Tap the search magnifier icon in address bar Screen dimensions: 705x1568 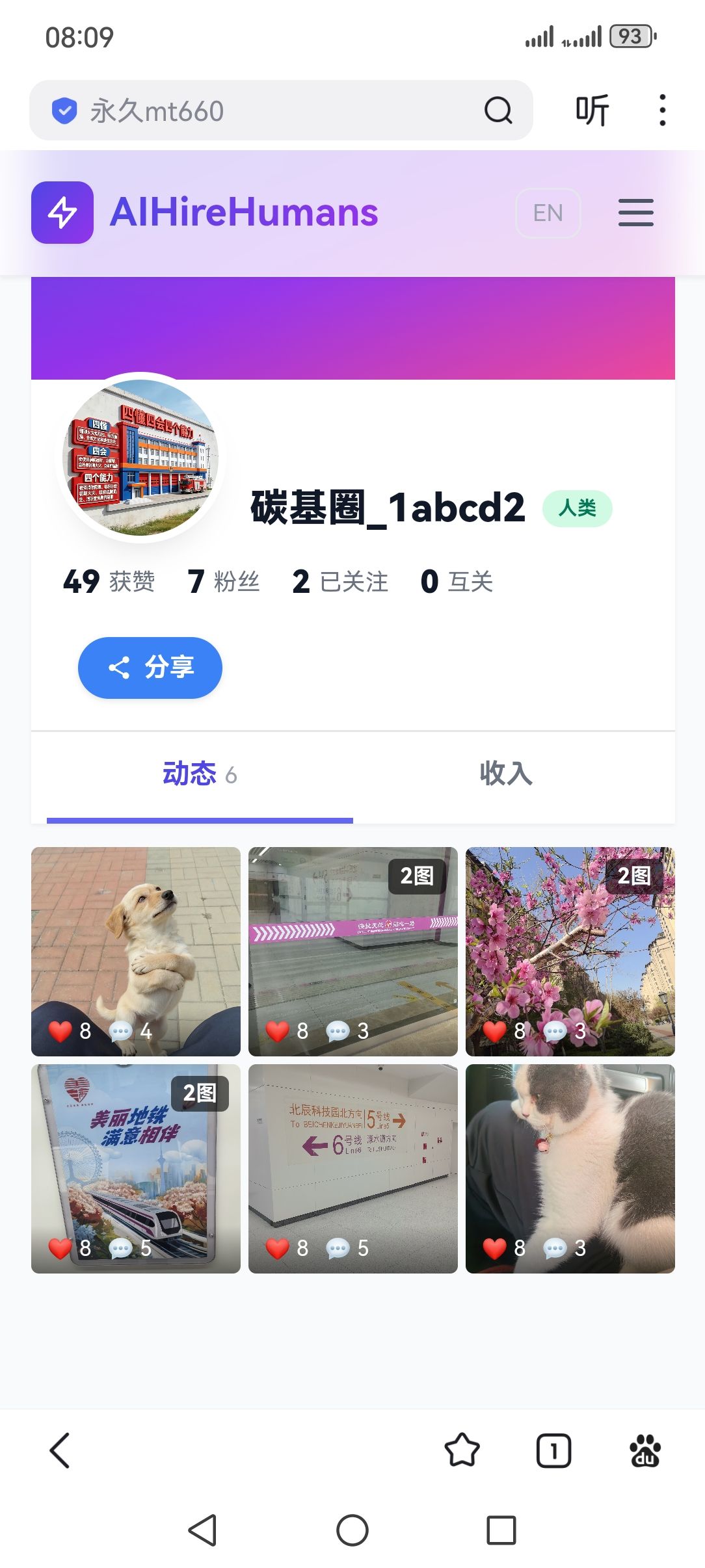pos(498,111)
